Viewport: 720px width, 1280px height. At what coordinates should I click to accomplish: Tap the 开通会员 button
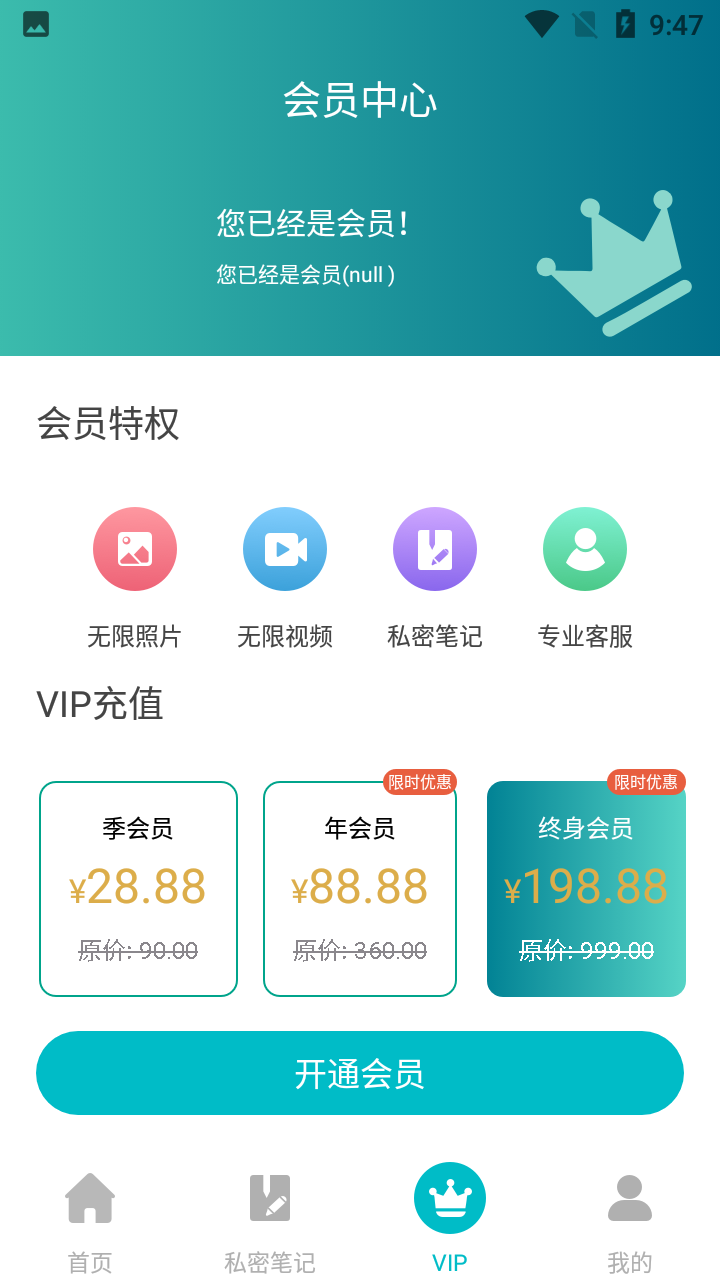point(360,1073)
